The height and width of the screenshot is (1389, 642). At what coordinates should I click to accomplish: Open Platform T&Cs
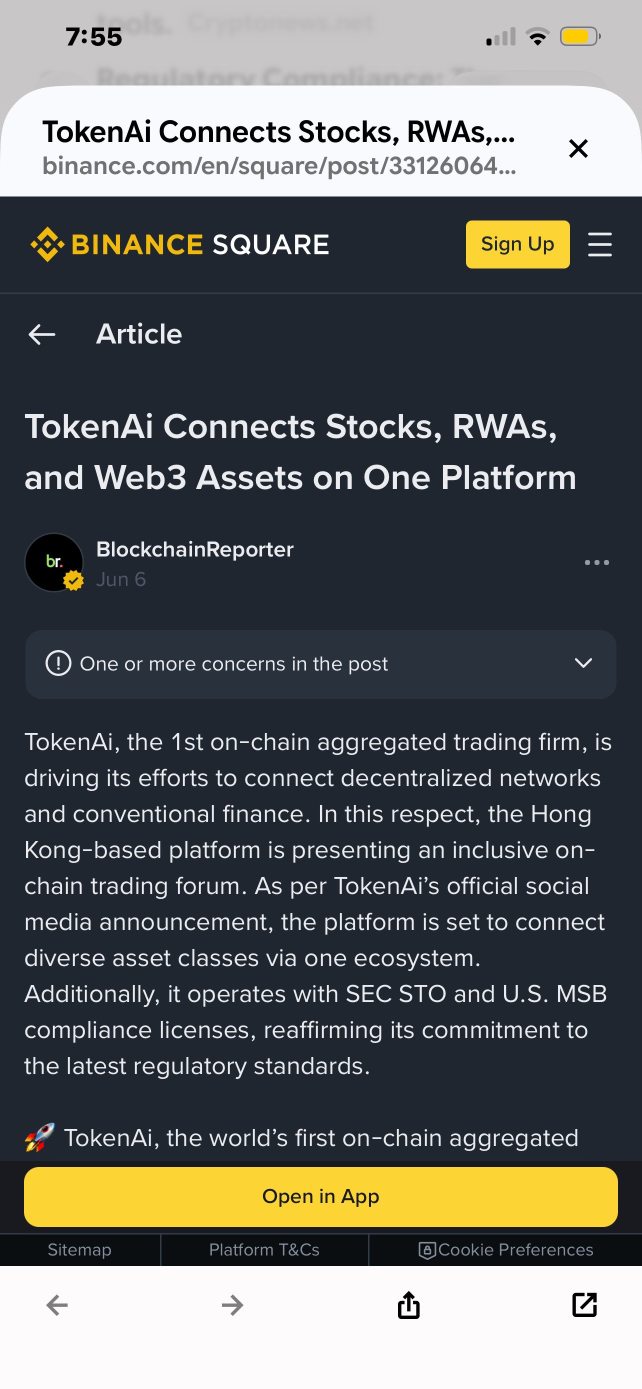(x=264, y=1250)
